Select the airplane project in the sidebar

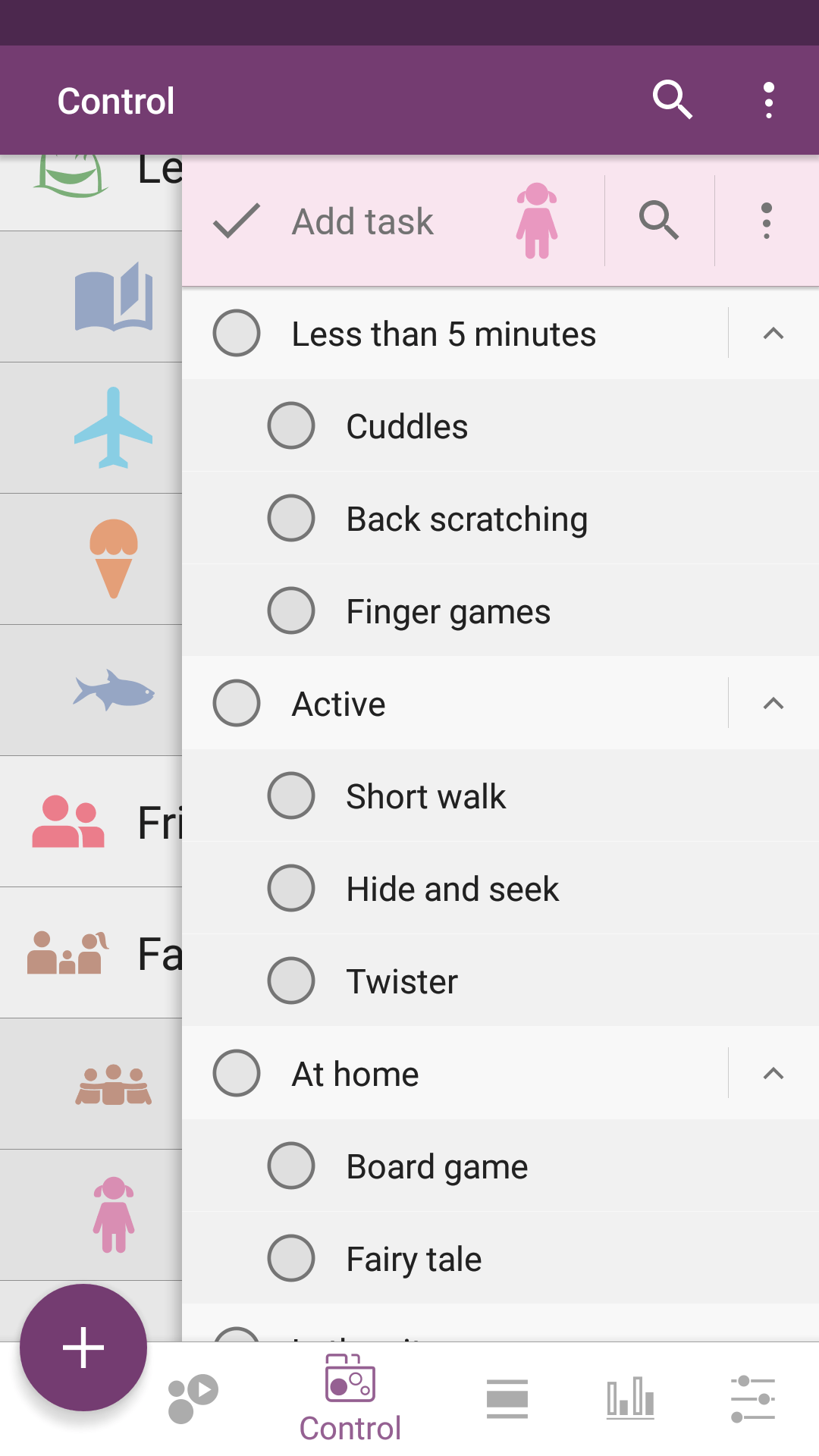[113, 428]
